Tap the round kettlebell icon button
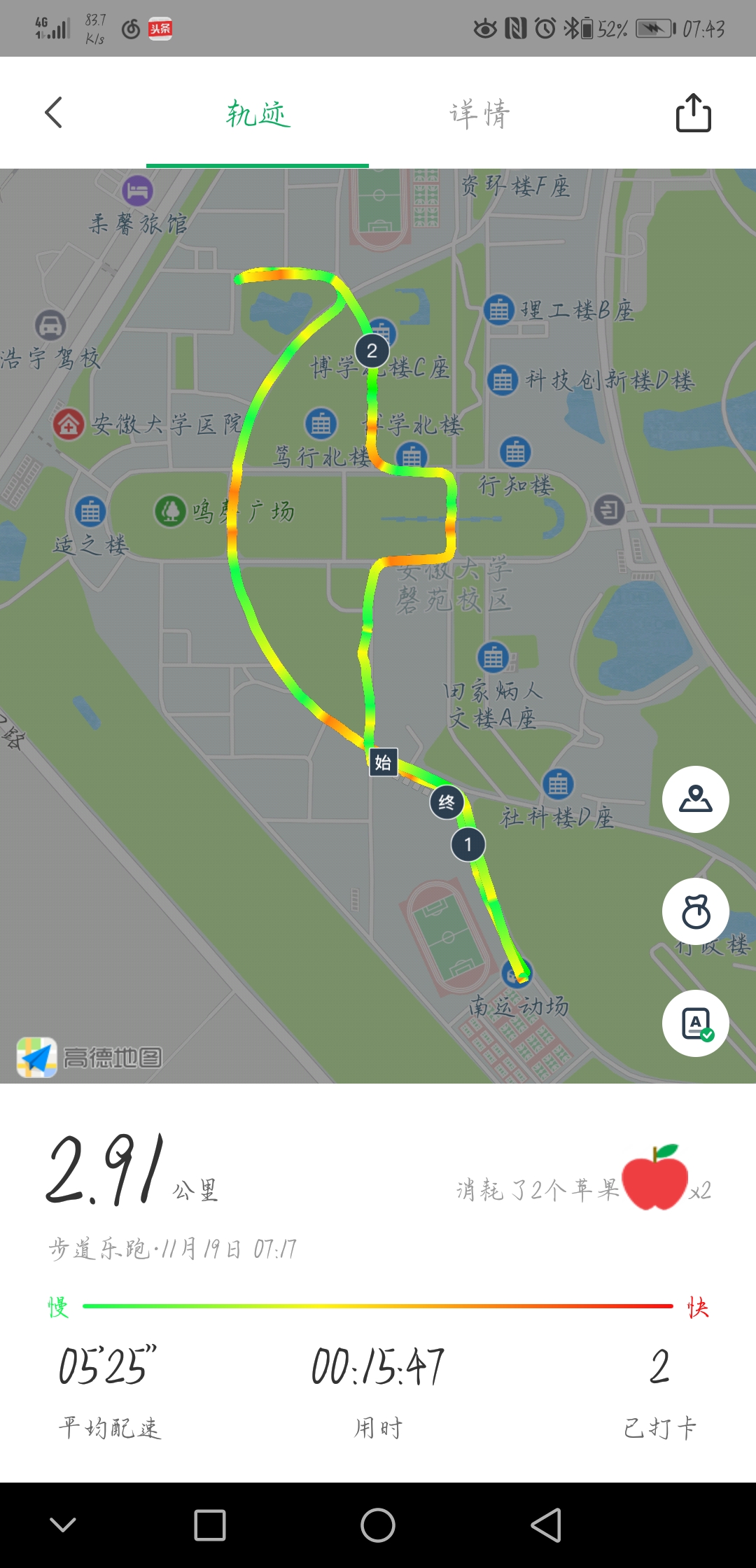 [x=695, y=911]
